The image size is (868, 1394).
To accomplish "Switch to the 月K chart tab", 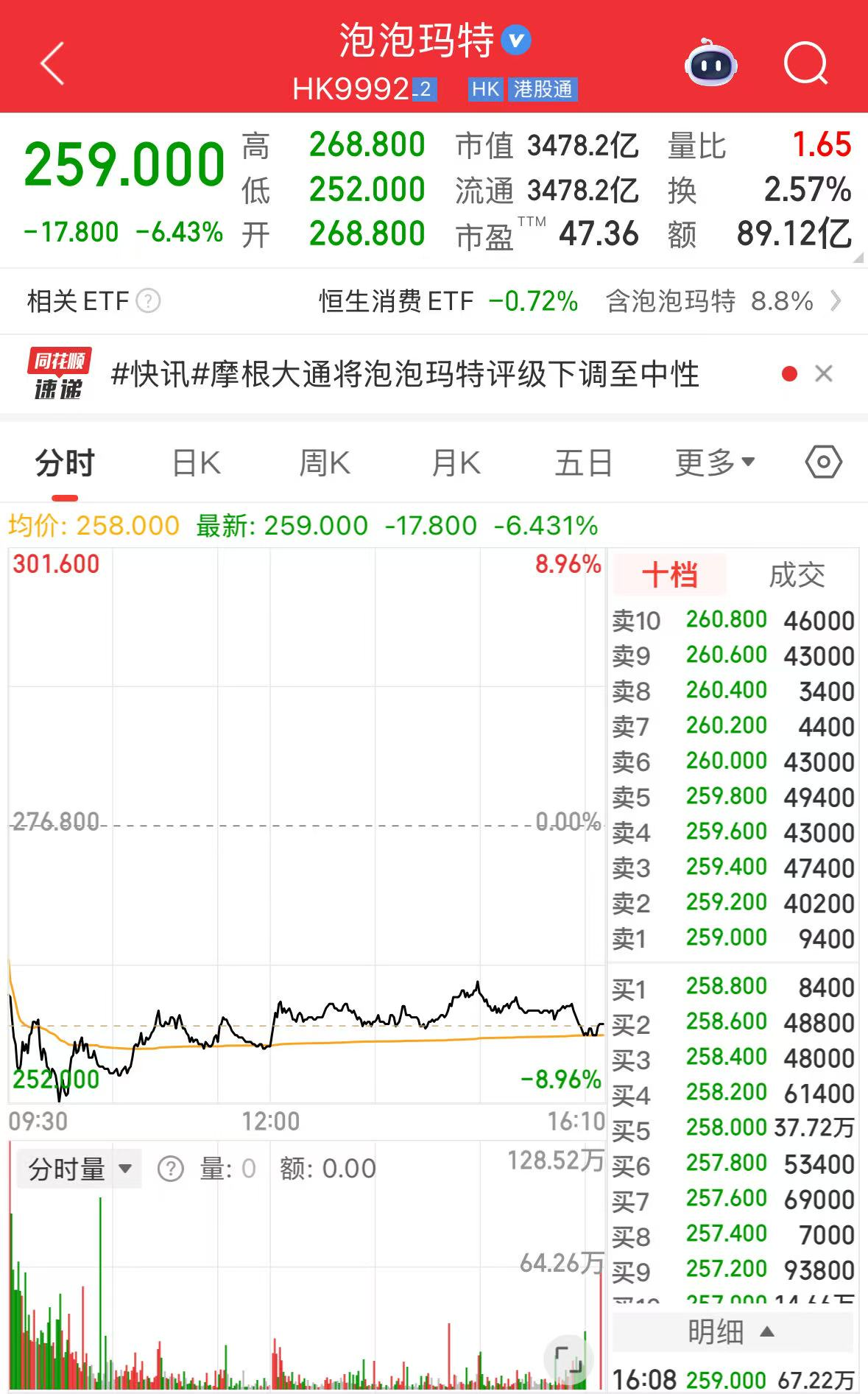I will click(456, 463).
